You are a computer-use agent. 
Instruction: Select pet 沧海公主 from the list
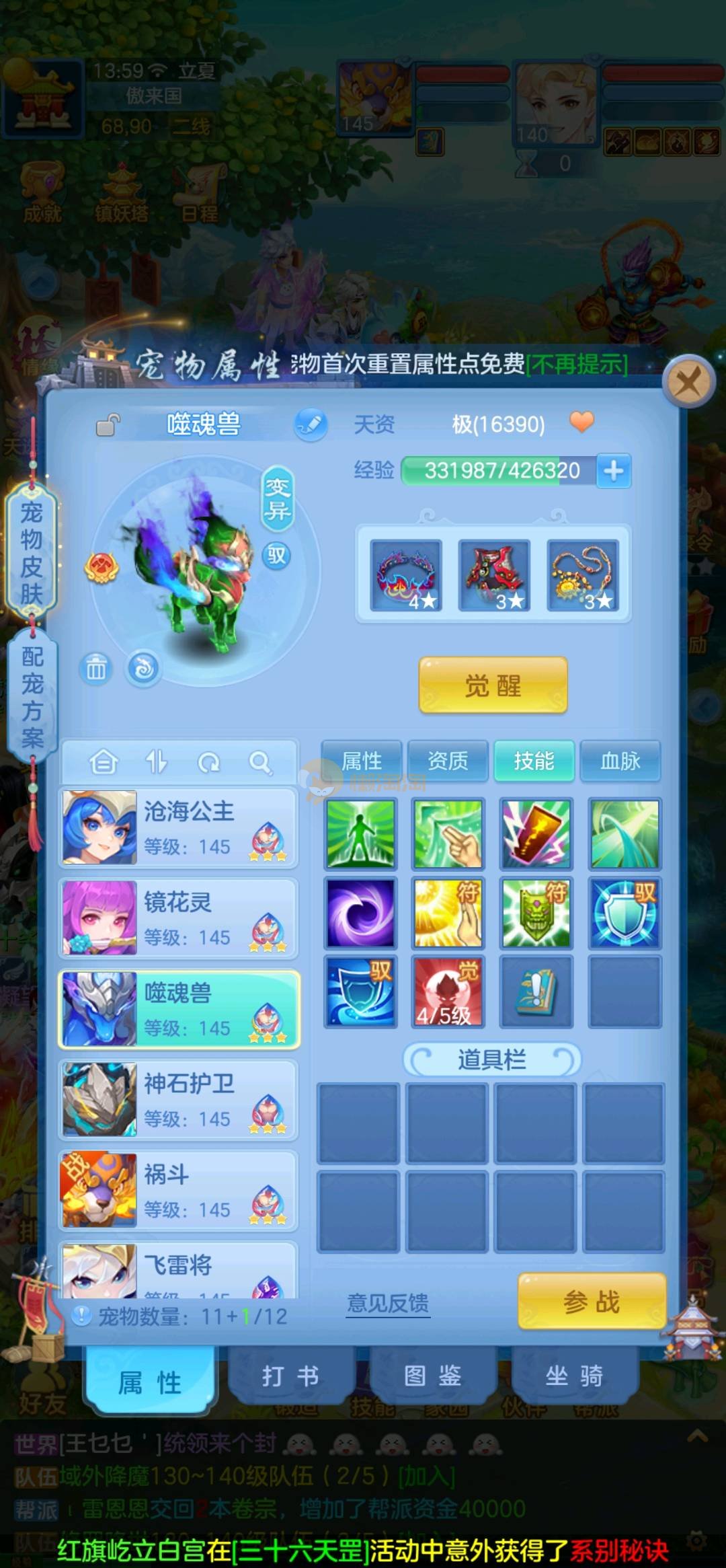pos(179,827)
